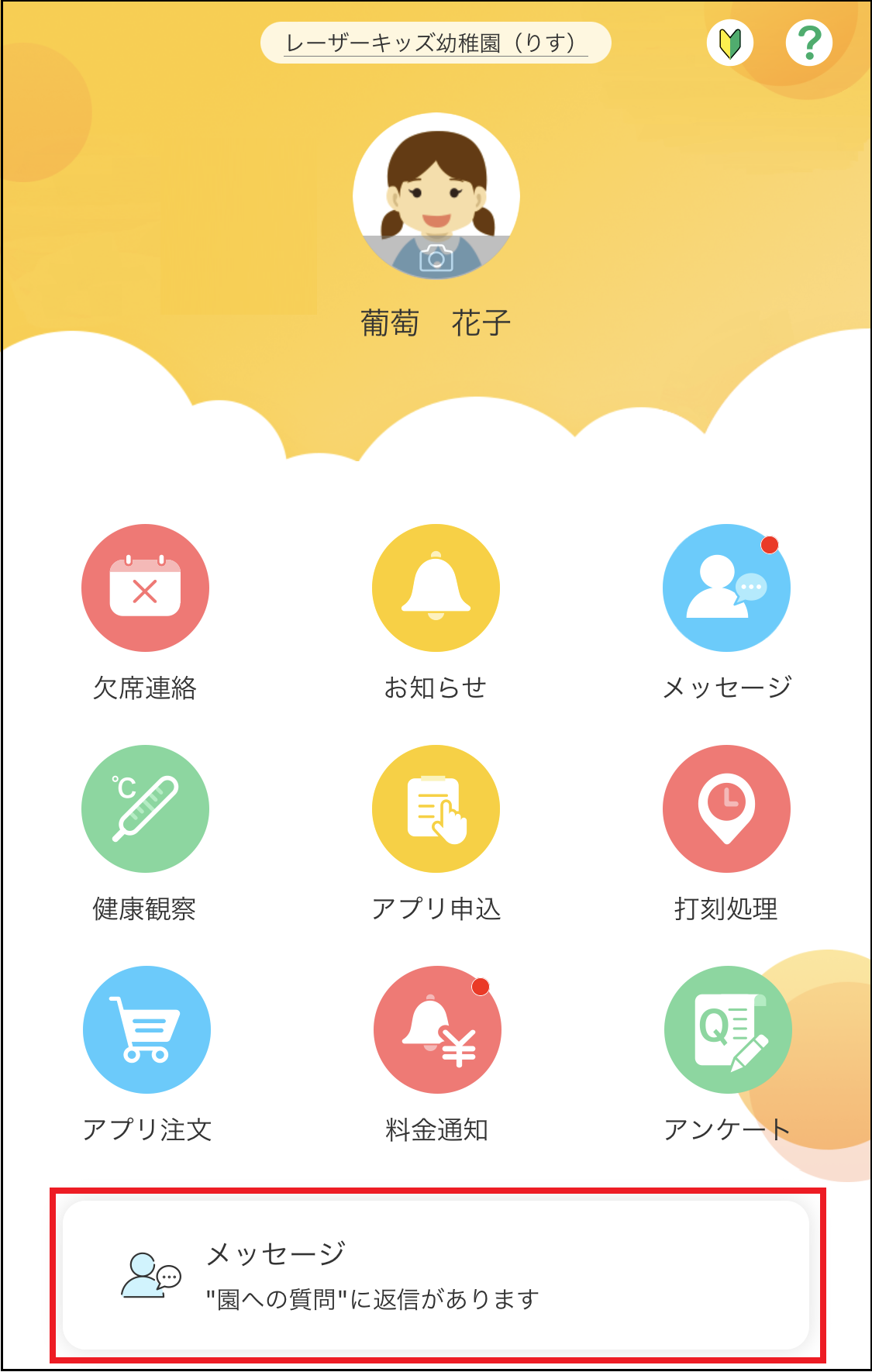872x1372 pixels.
Task: Open the help question mark
Action: (808, 43)
